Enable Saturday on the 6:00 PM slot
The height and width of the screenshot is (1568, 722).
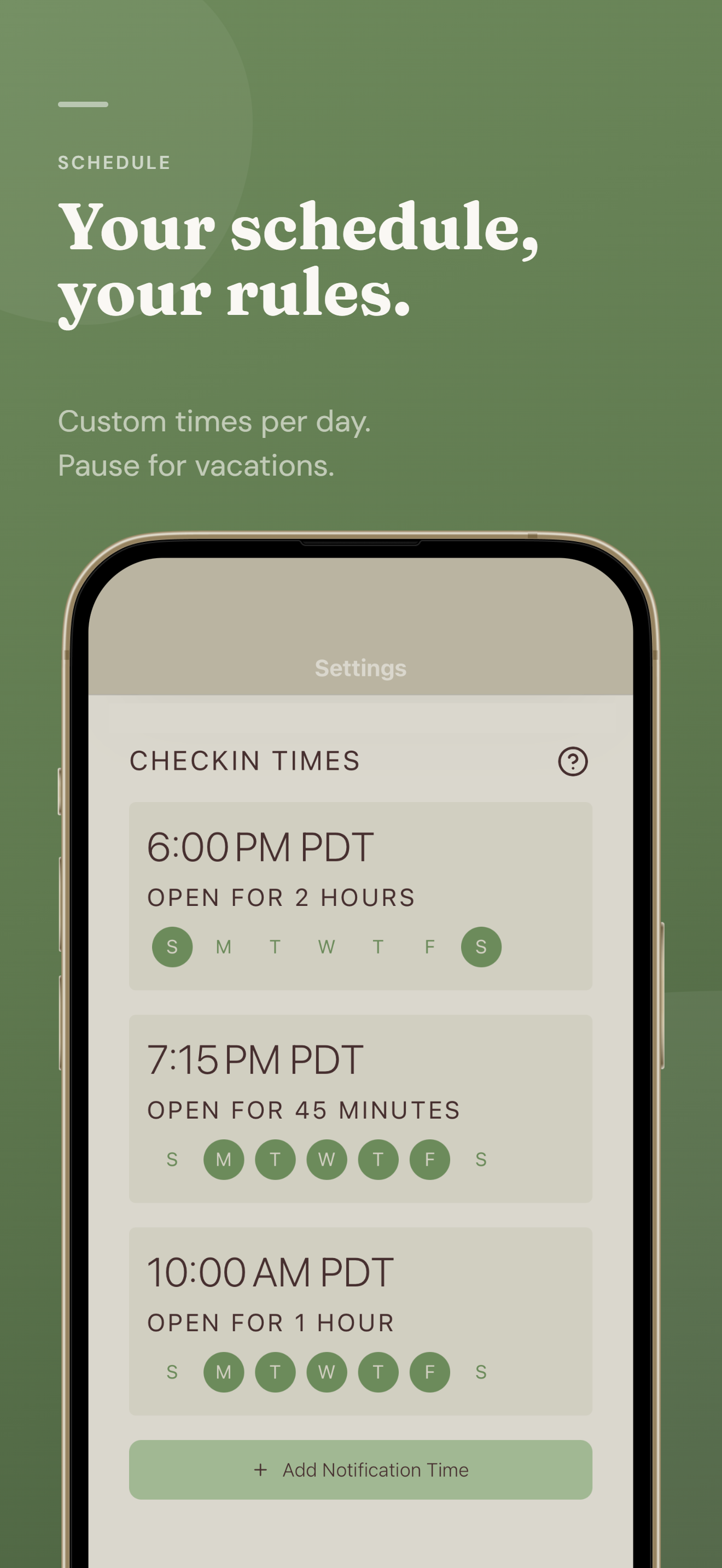(x=480, y=945)
